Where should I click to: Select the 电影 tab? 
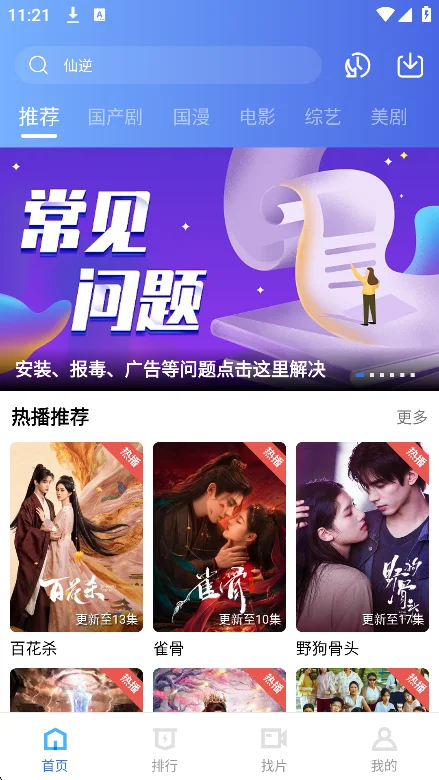(x=257, y=117)
